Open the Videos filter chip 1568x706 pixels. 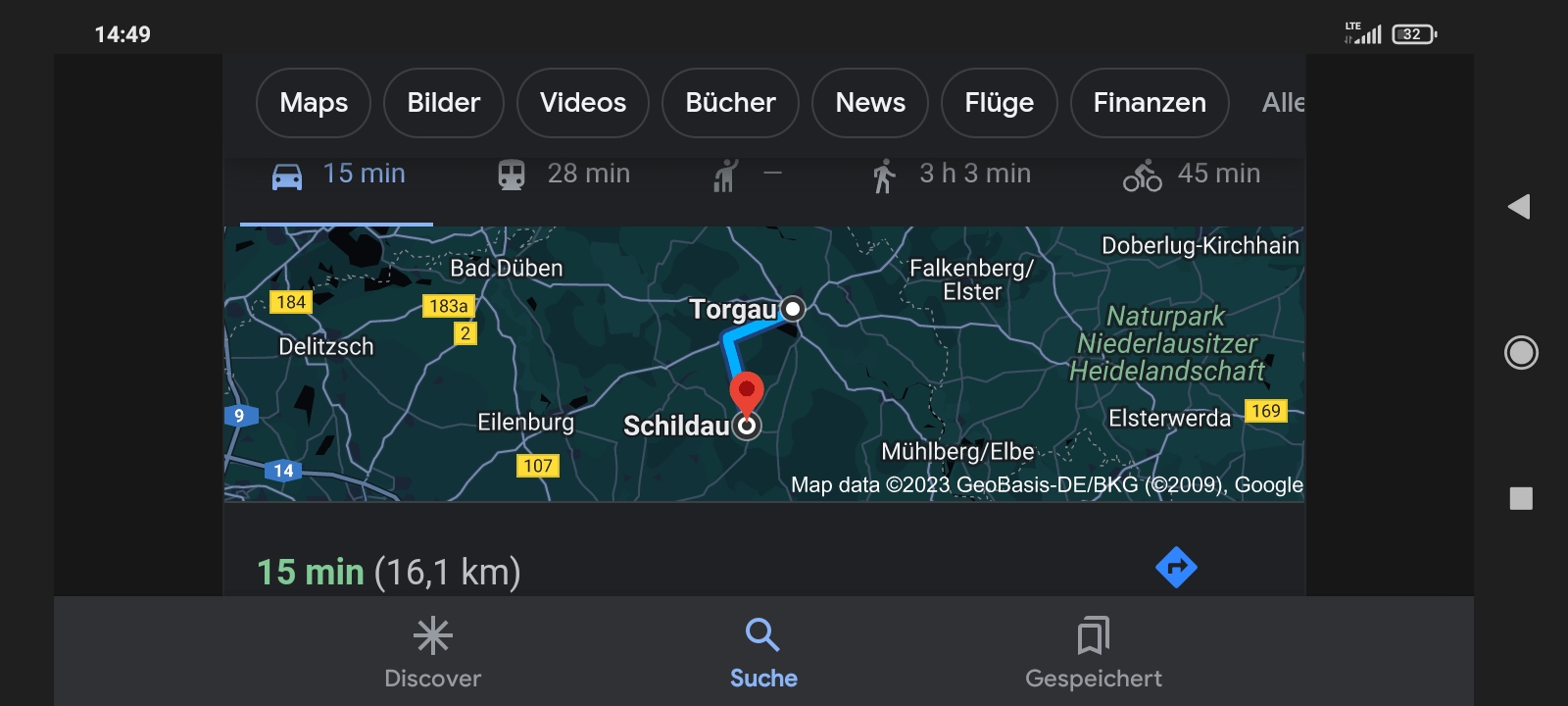pyautogui.click(x=582, y=103)
